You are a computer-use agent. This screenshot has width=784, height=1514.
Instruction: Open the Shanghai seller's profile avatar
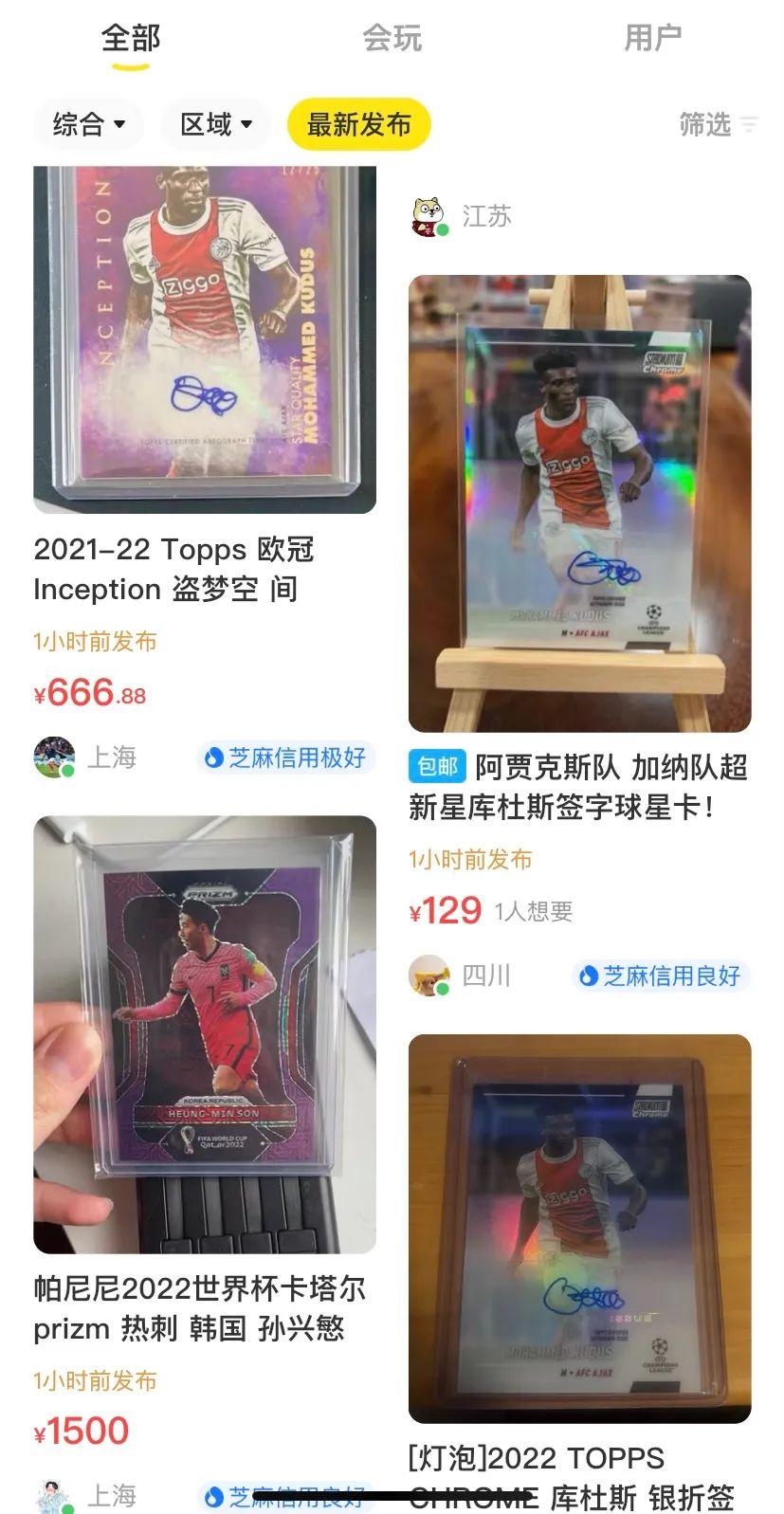57,757
